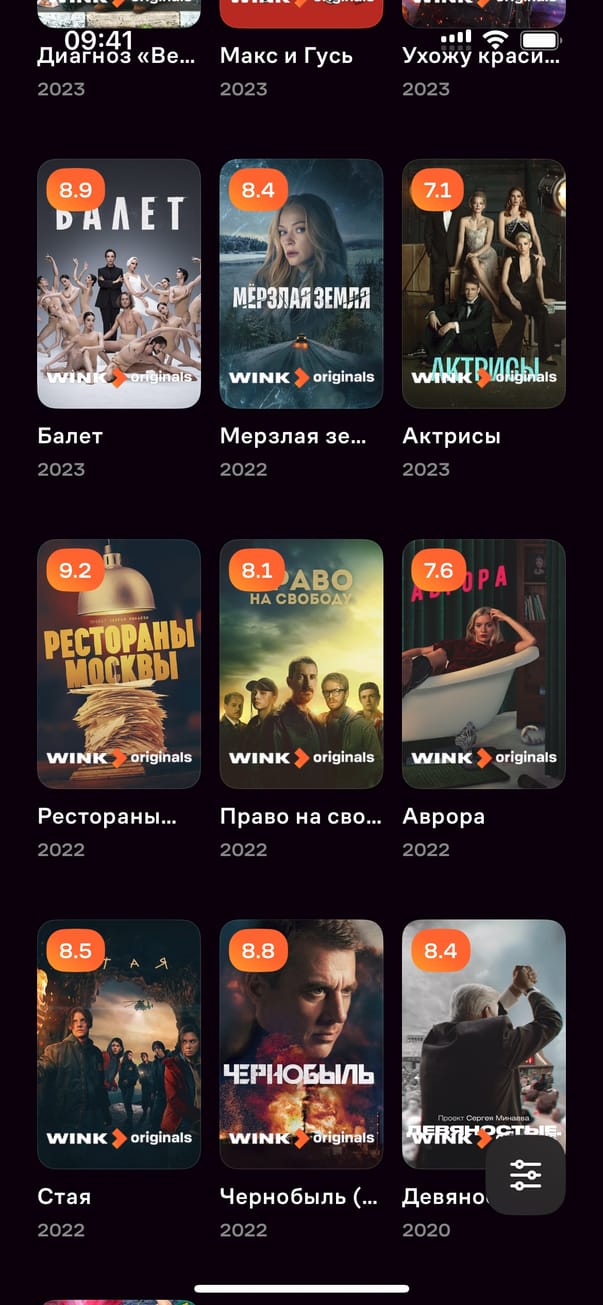Select the Мерзлая земля poster
Screen dimensions: 603x1305
[x=301, y=284]
